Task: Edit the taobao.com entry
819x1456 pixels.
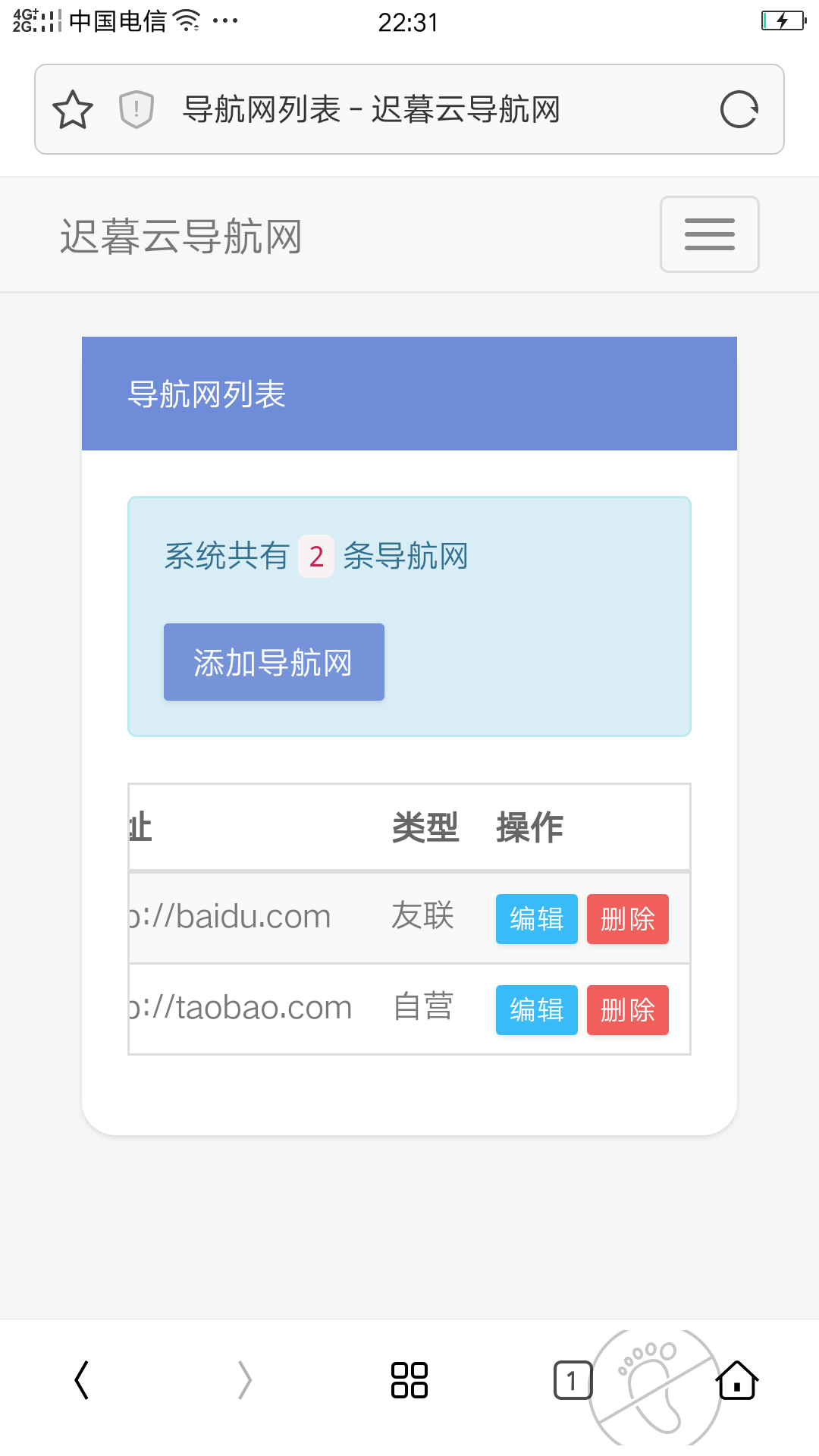Action: coord(537,1010)
